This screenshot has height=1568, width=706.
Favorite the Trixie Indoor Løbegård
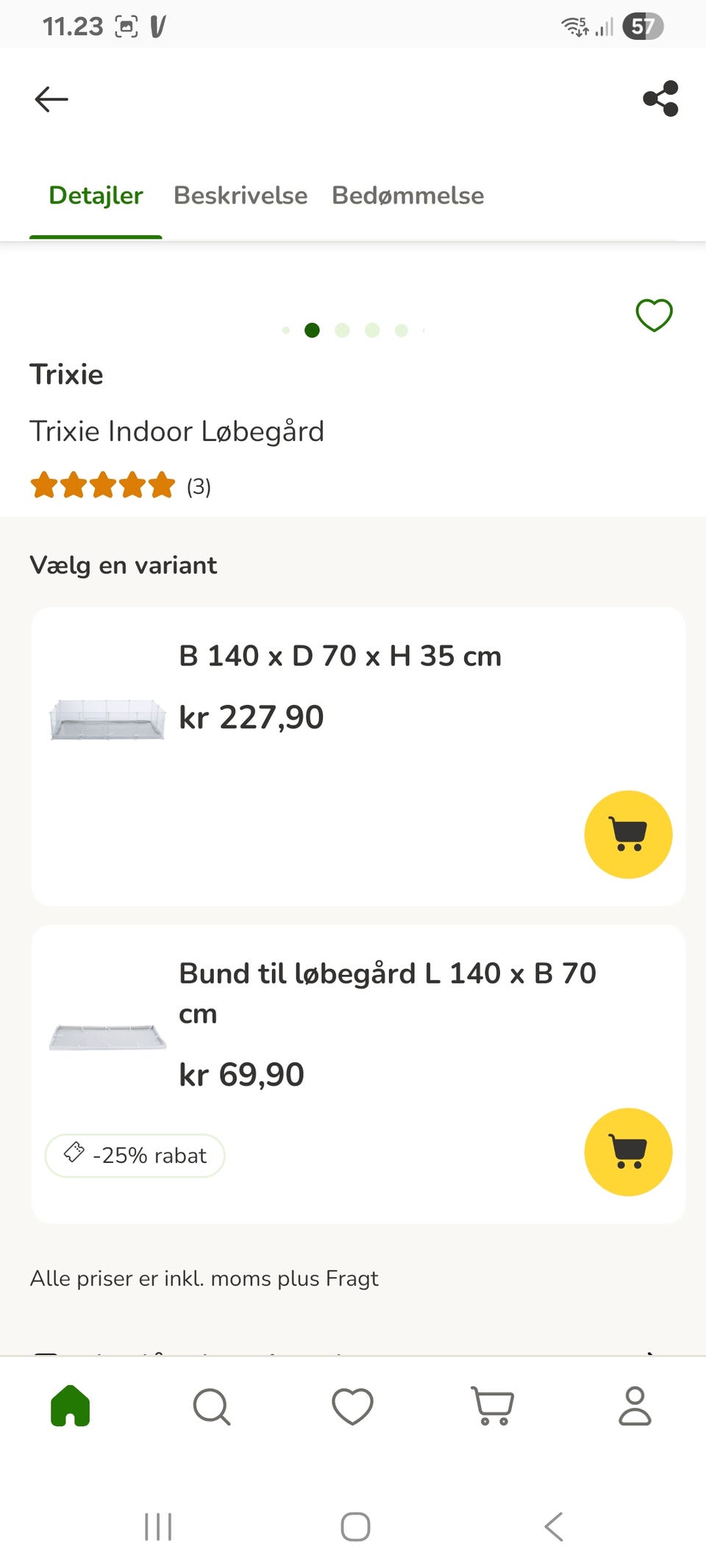(653, 315)
